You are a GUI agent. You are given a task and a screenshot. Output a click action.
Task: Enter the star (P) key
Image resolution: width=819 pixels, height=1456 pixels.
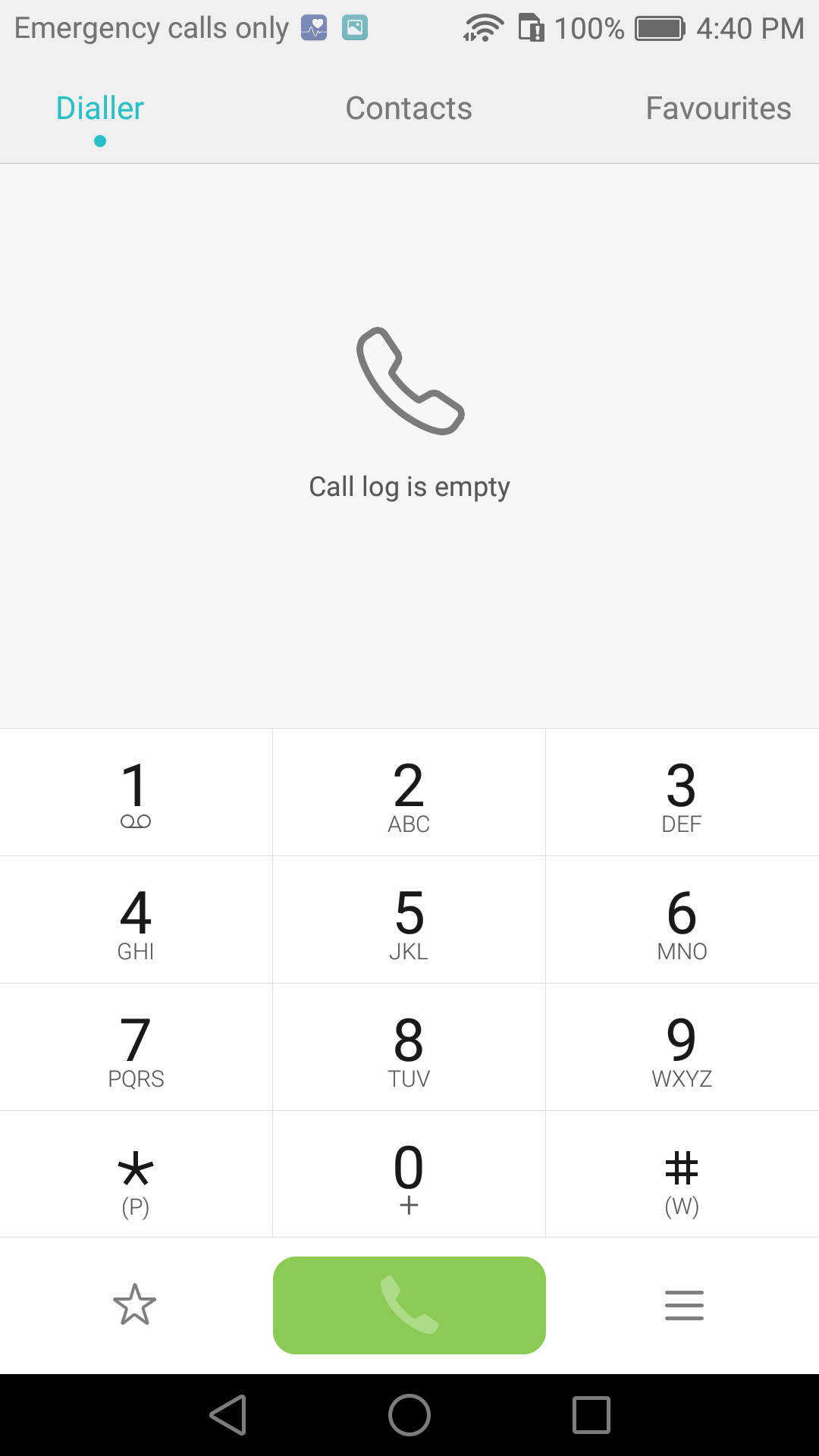click(x=136, y=1175)
